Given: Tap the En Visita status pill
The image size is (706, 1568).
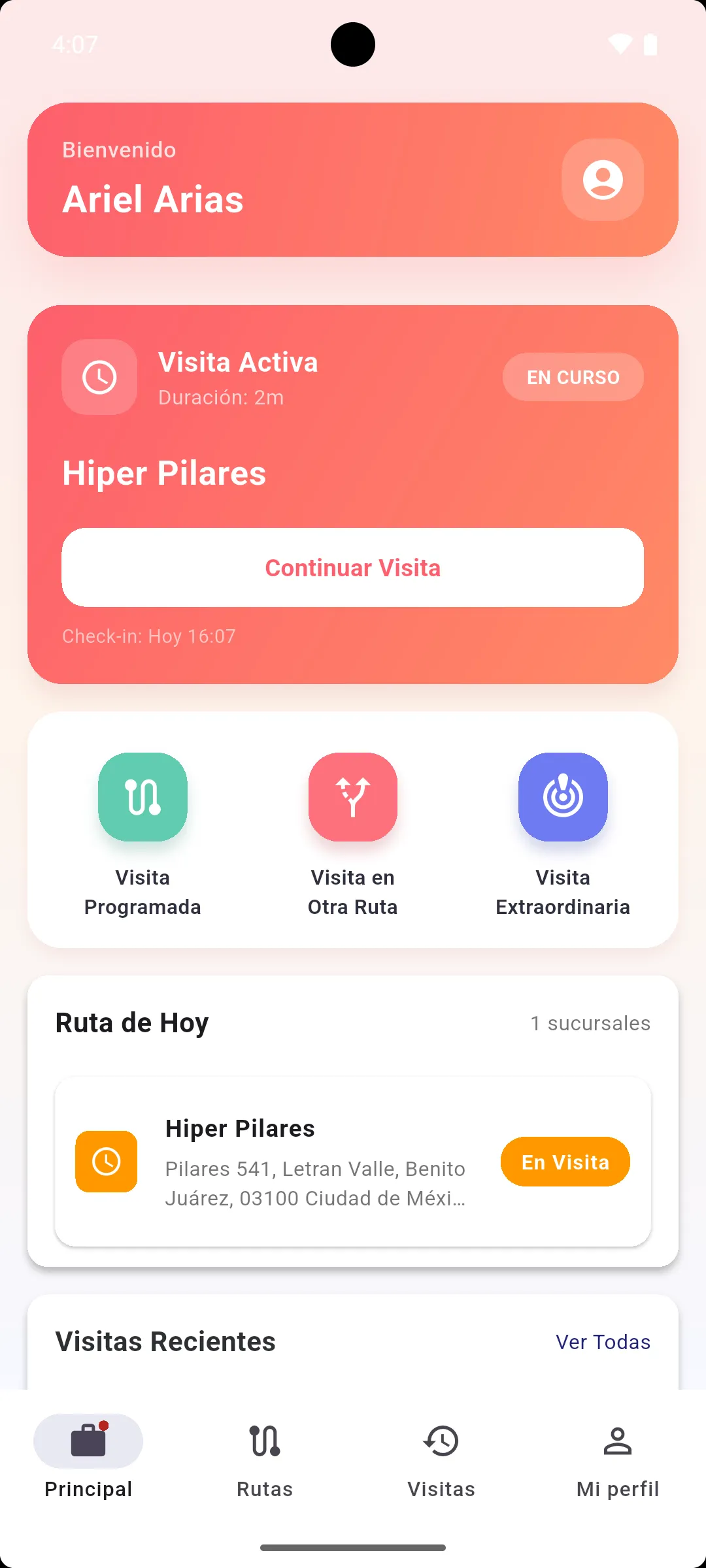Looking at the screenshot, I should pyautogui.click(x=565, y=1162).
